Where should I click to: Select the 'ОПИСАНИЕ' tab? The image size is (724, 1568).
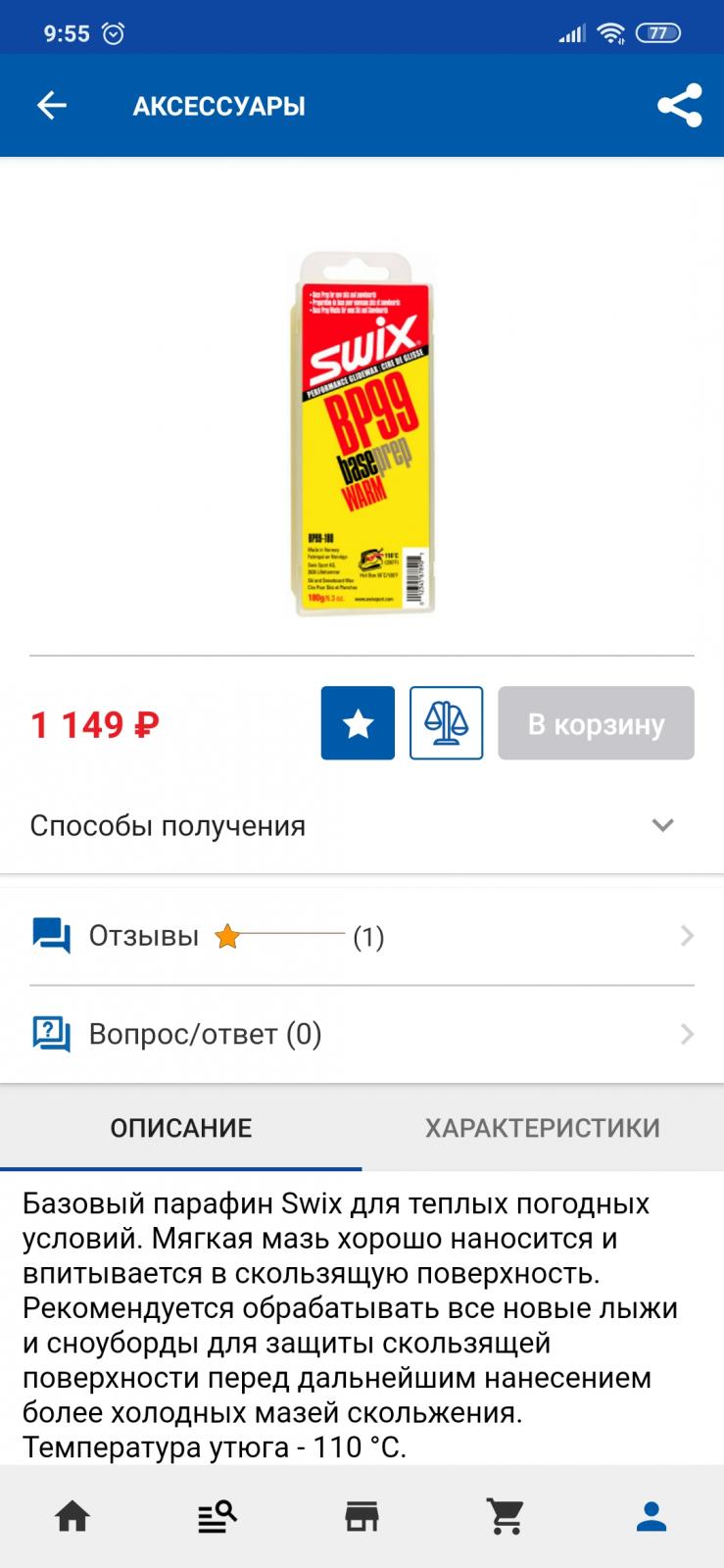[181, 1127]
